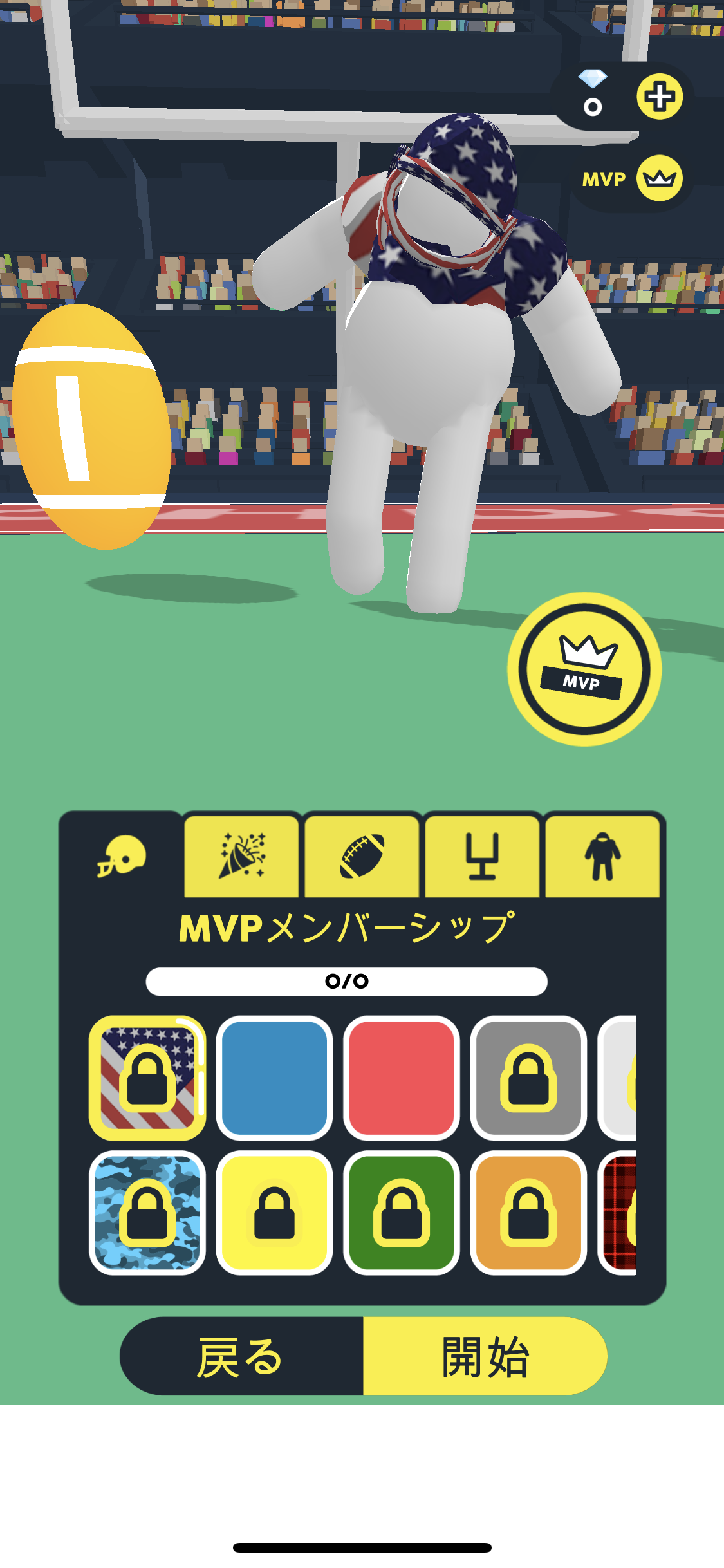Select the goalpost tab
Viewport: 724px width, 1568px height.
(x=482, y=856)
